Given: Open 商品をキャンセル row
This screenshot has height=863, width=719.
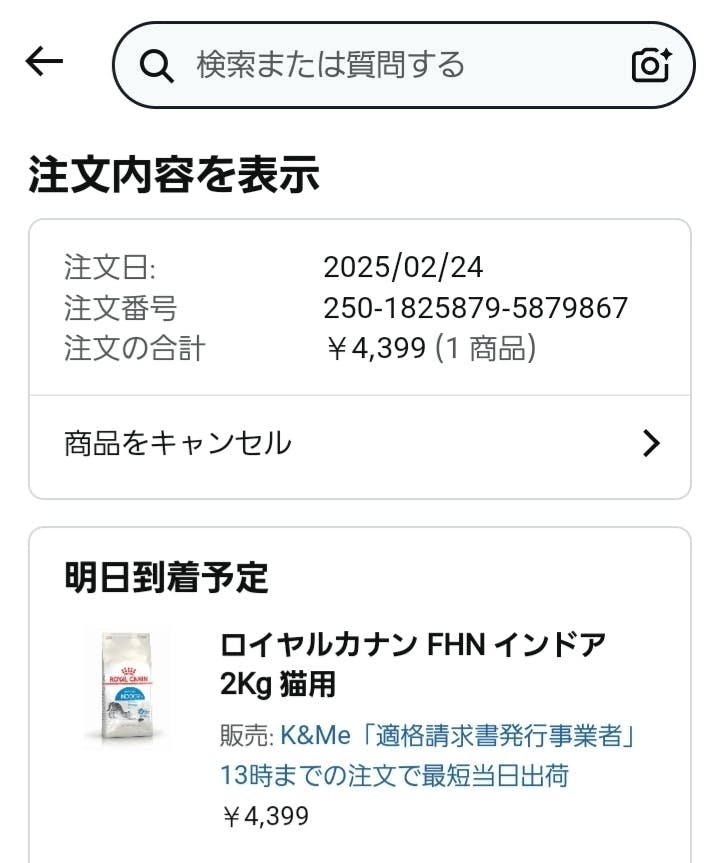Looking at the screenshot, I should pyautogui.click(x=360, y=443).
